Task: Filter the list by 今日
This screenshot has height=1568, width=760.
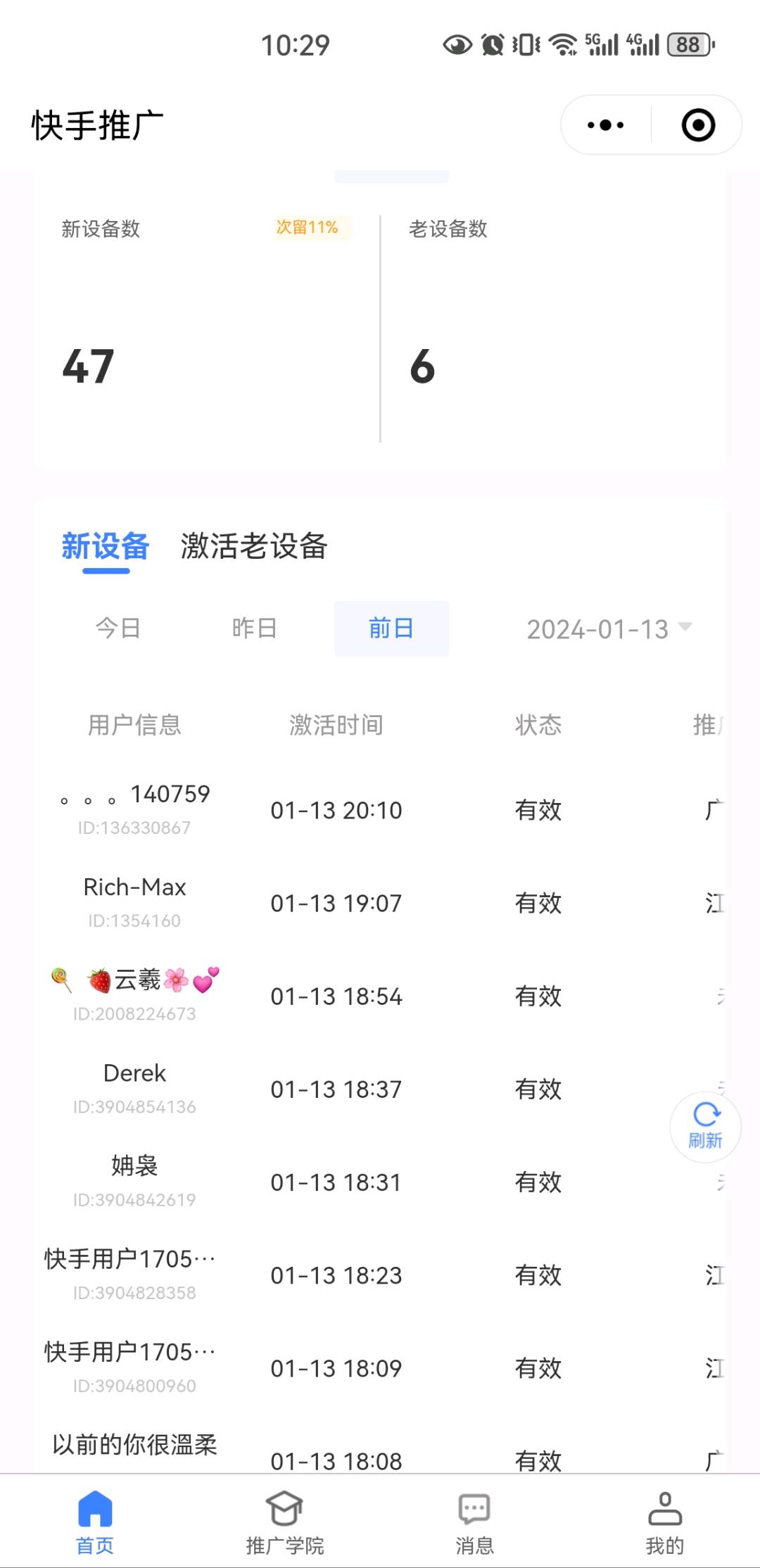Action: (118, 628)
